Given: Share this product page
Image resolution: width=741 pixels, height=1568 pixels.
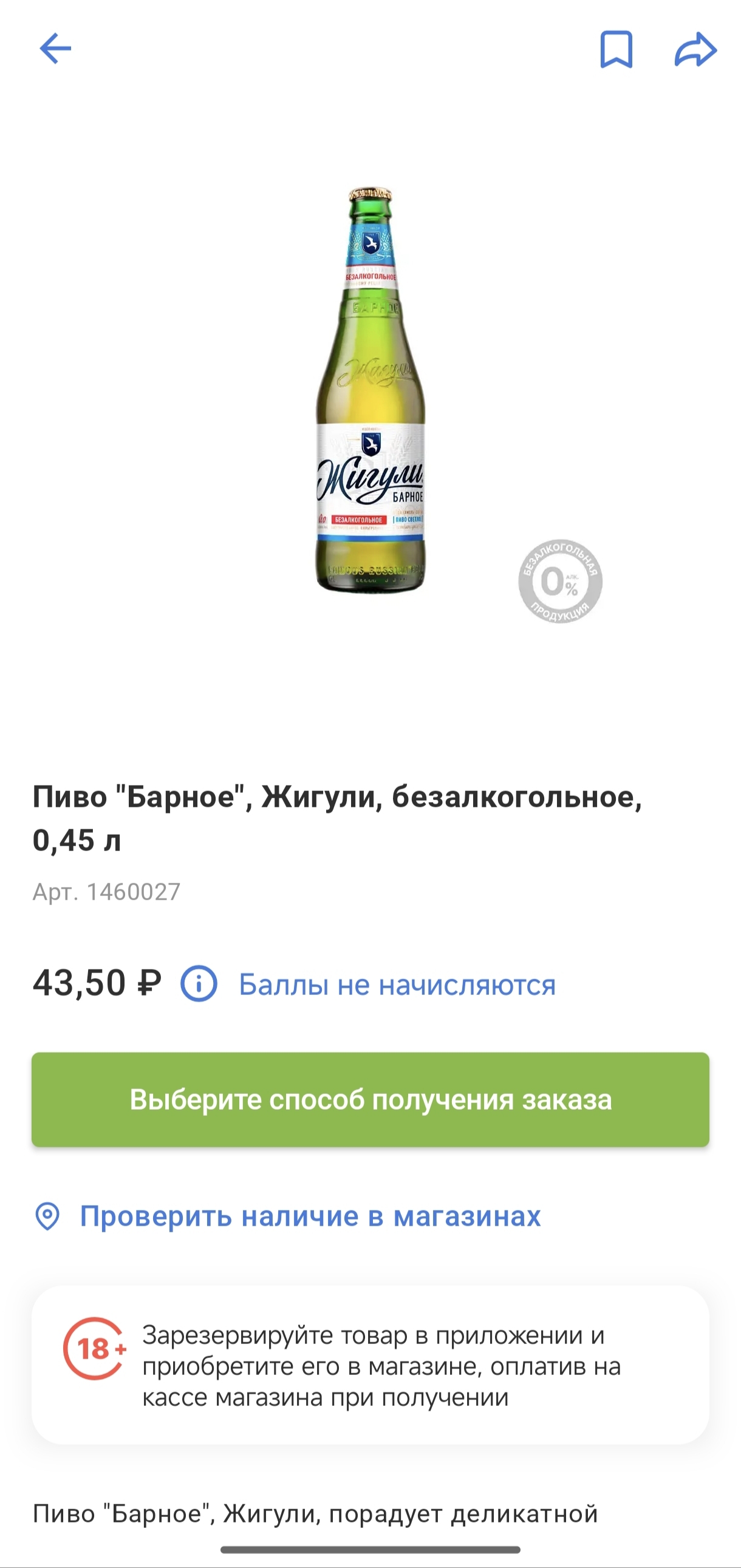Looking at the screenshot, I should 695,49.
